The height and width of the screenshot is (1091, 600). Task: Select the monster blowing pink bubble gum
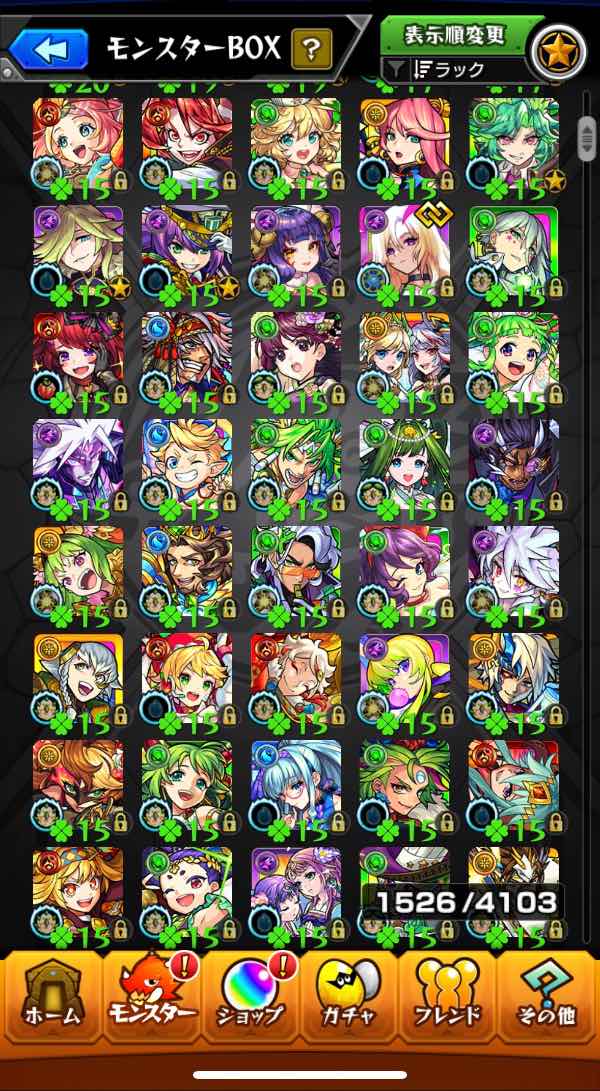(404, 681)
